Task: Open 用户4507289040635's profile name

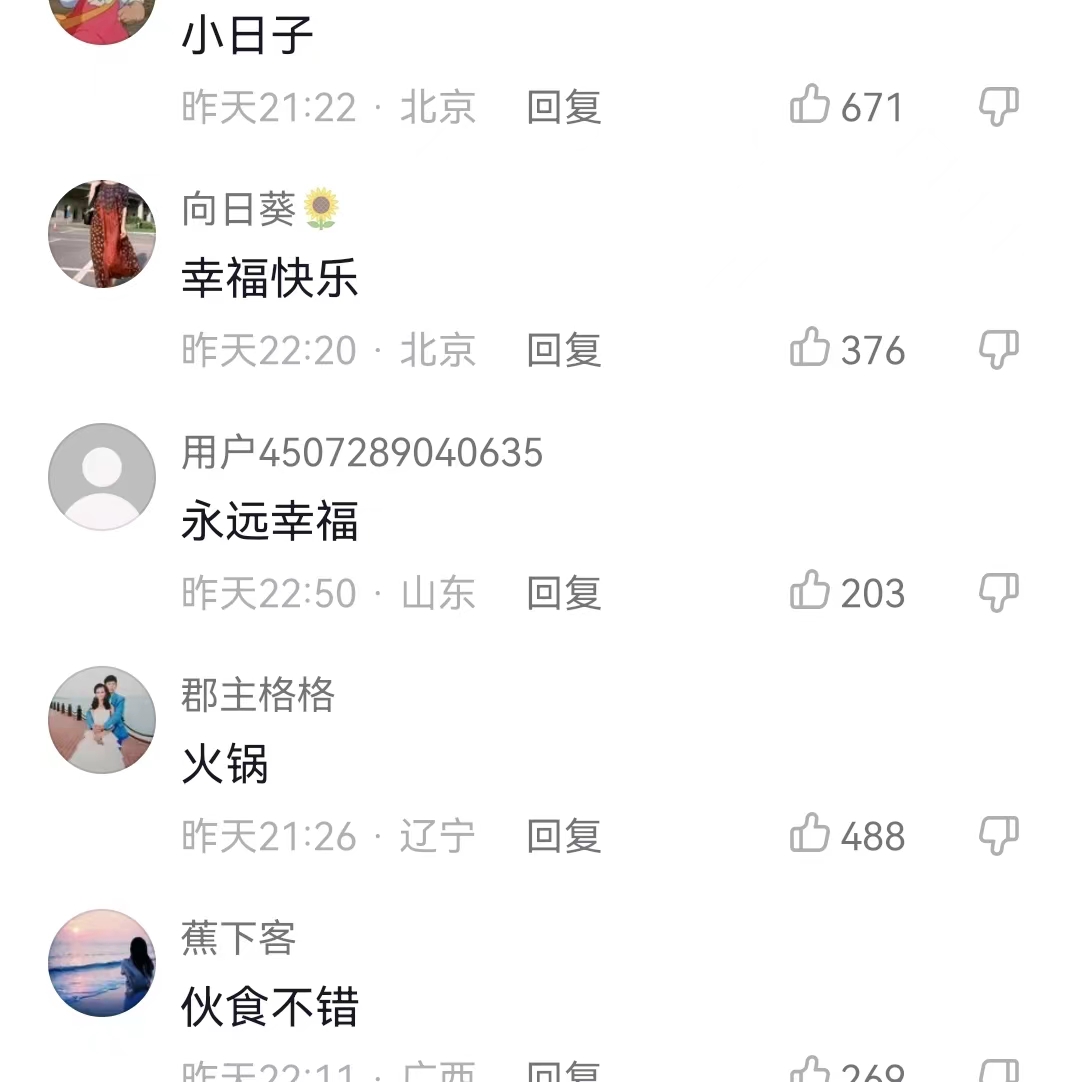Action: click(x=362, y=452)
